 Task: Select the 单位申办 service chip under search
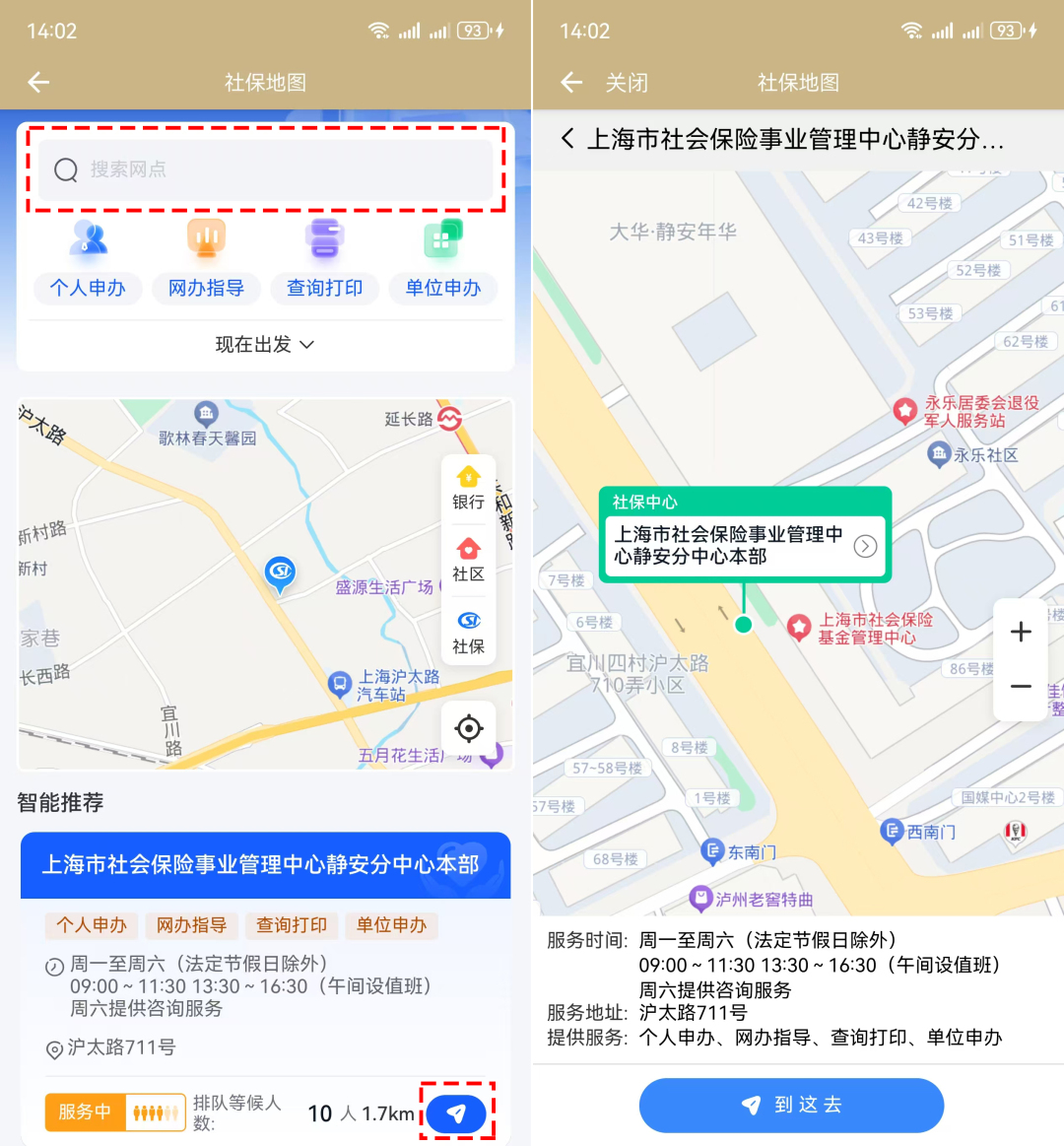[443, 288]
